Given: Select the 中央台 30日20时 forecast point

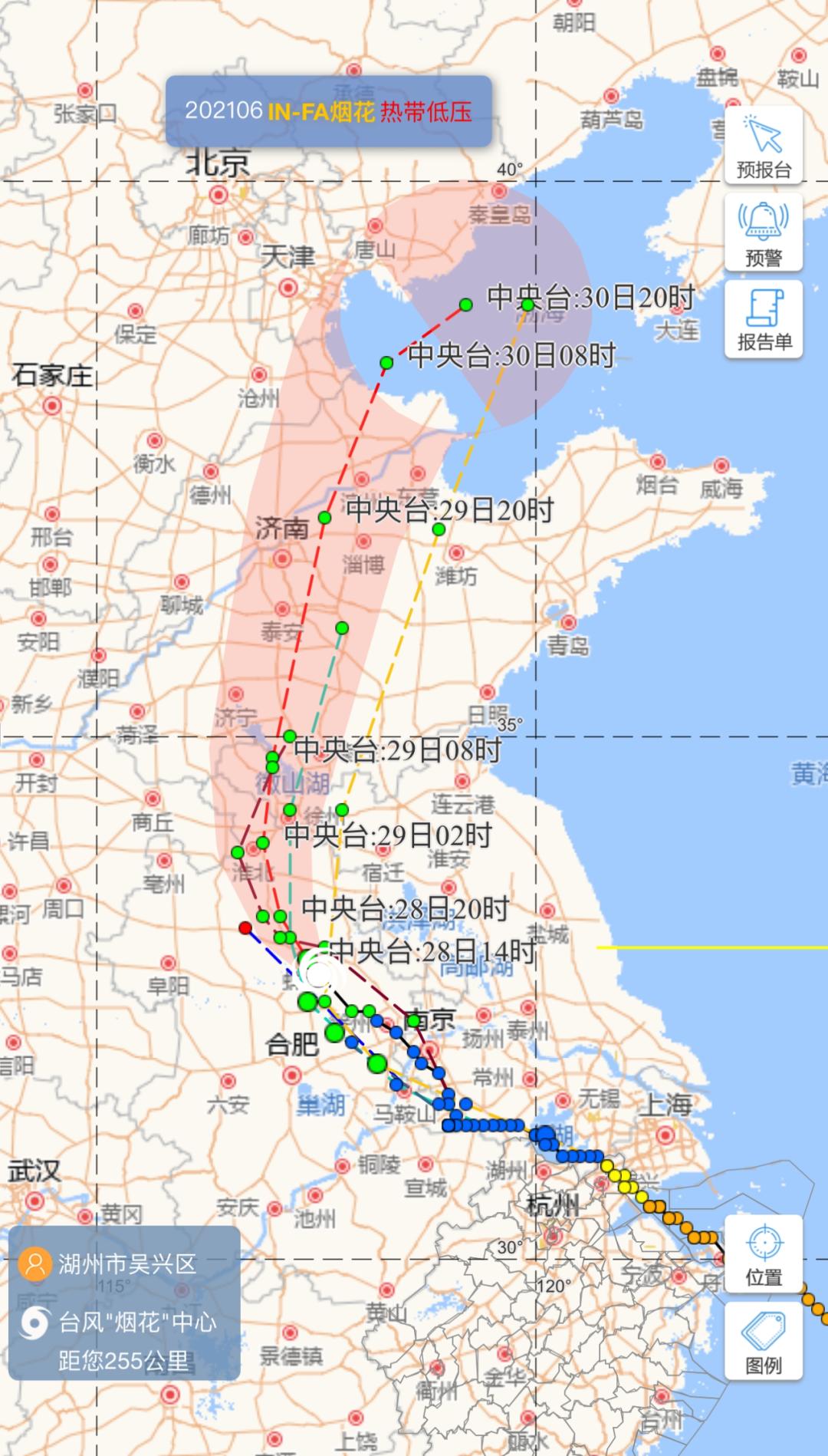Looking at the screenshot, I should point(465,305).
